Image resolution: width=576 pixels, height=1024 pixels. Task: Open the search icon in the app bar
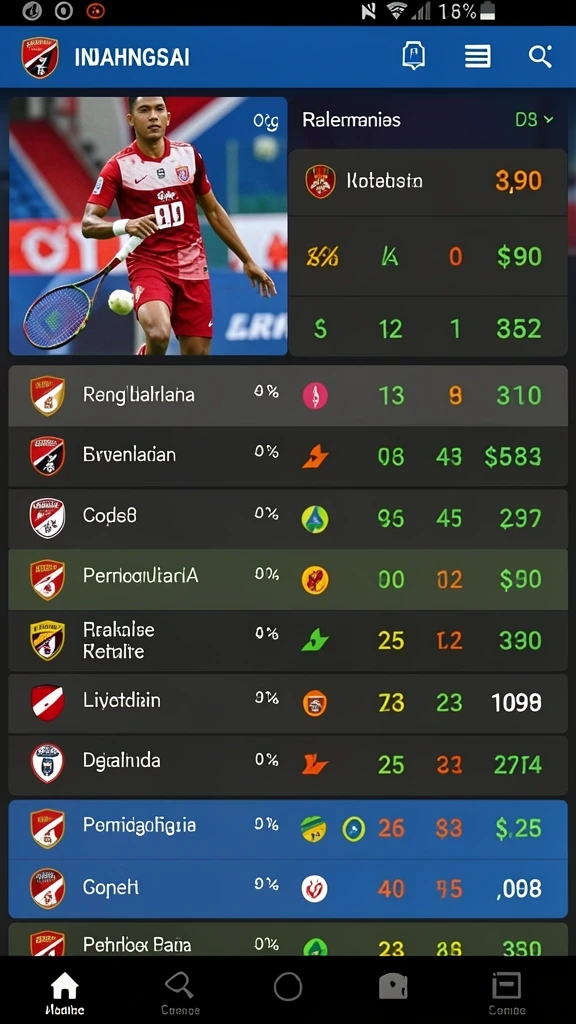point(540,57)
